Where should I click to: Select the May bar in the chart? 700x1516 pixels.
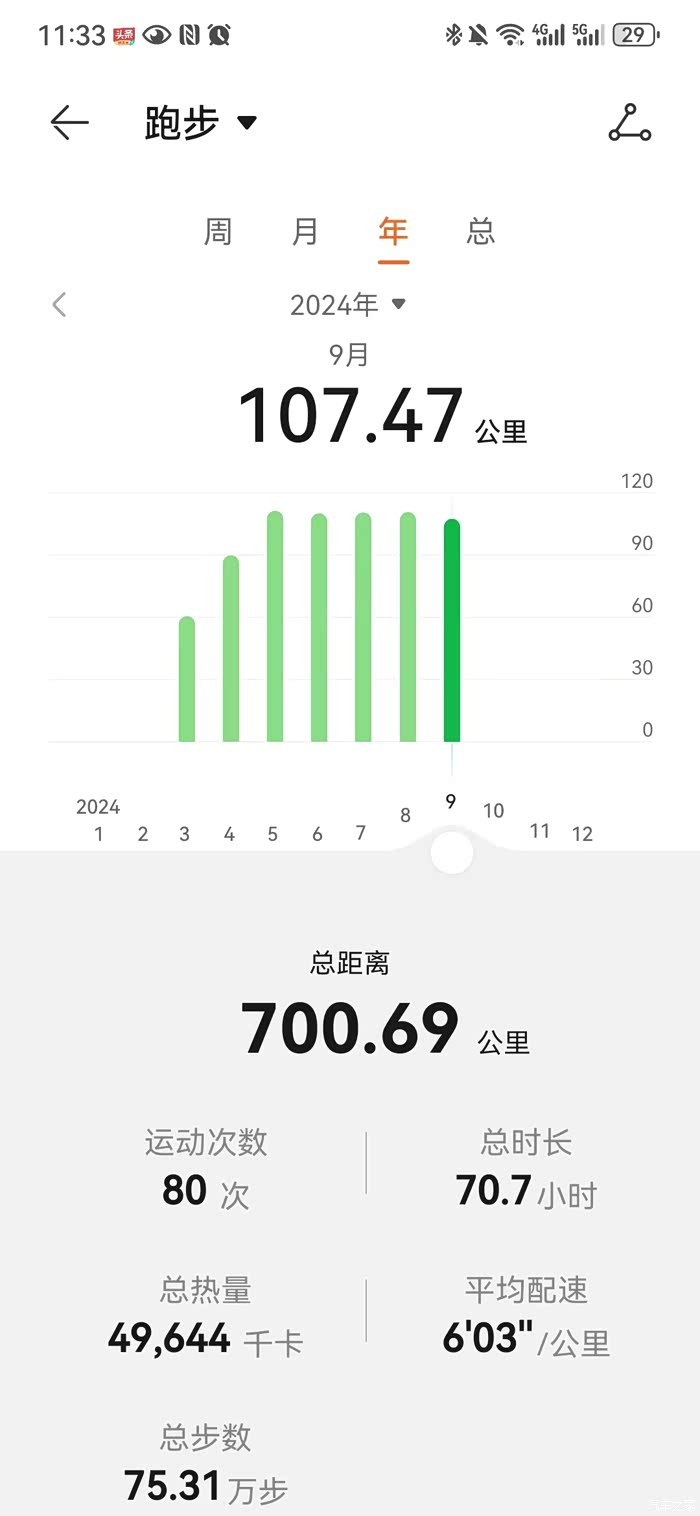tap(275, 627)
